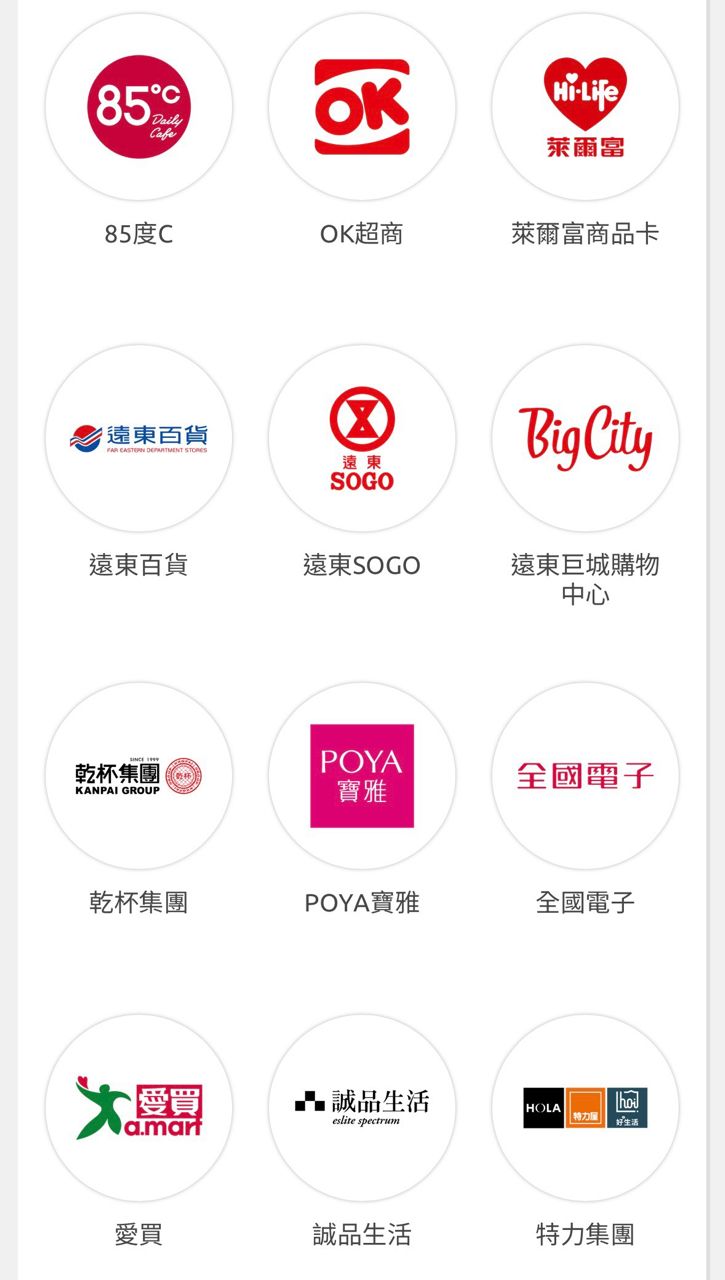
Task: Open the 85度C brand tile
Action: tap(139, 107)
